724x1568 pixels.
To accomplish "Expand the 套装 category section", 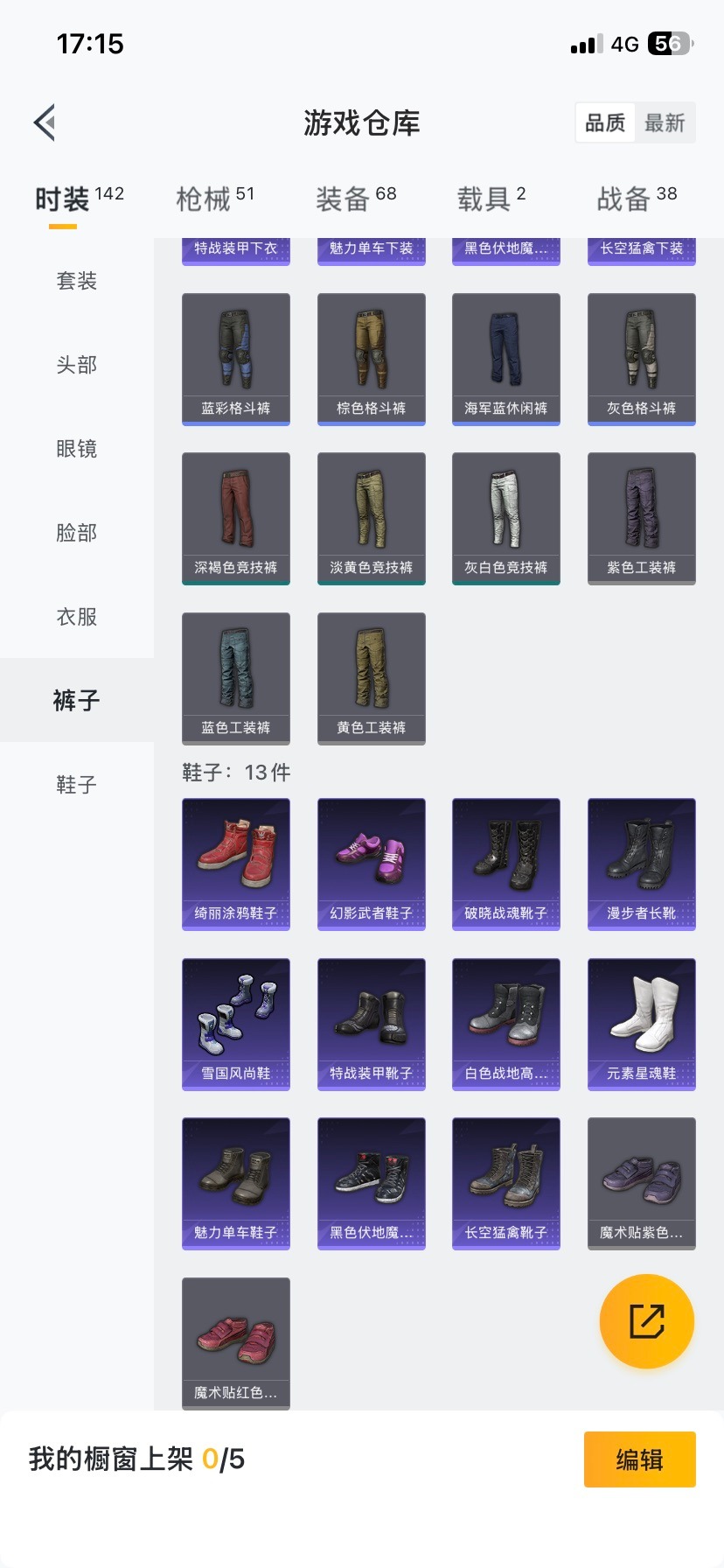I will pos(74,281).
